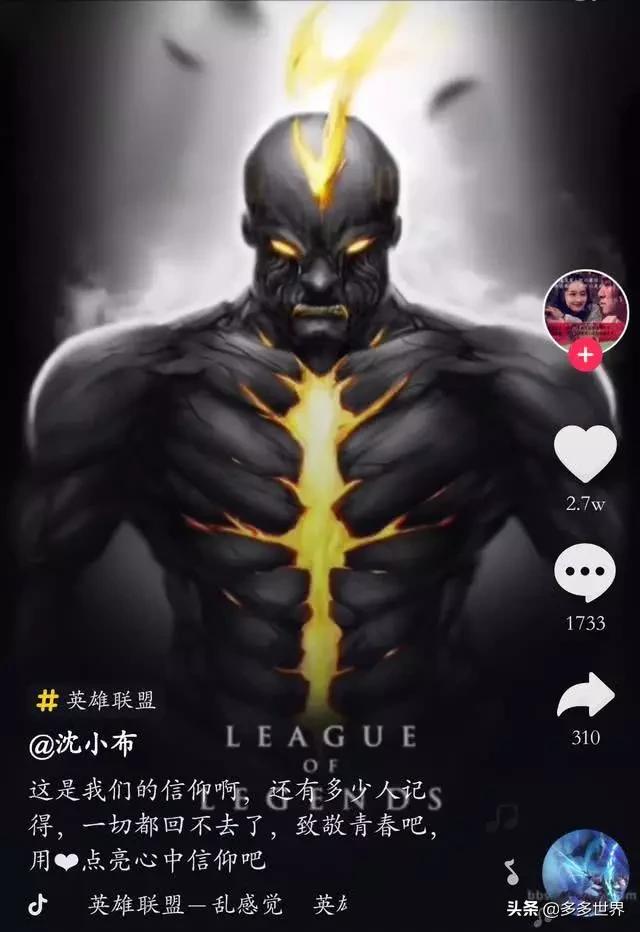Screen dimensions: 640x932
Task: Follow the creator with the plus button
Action: (x=585, y=354)
